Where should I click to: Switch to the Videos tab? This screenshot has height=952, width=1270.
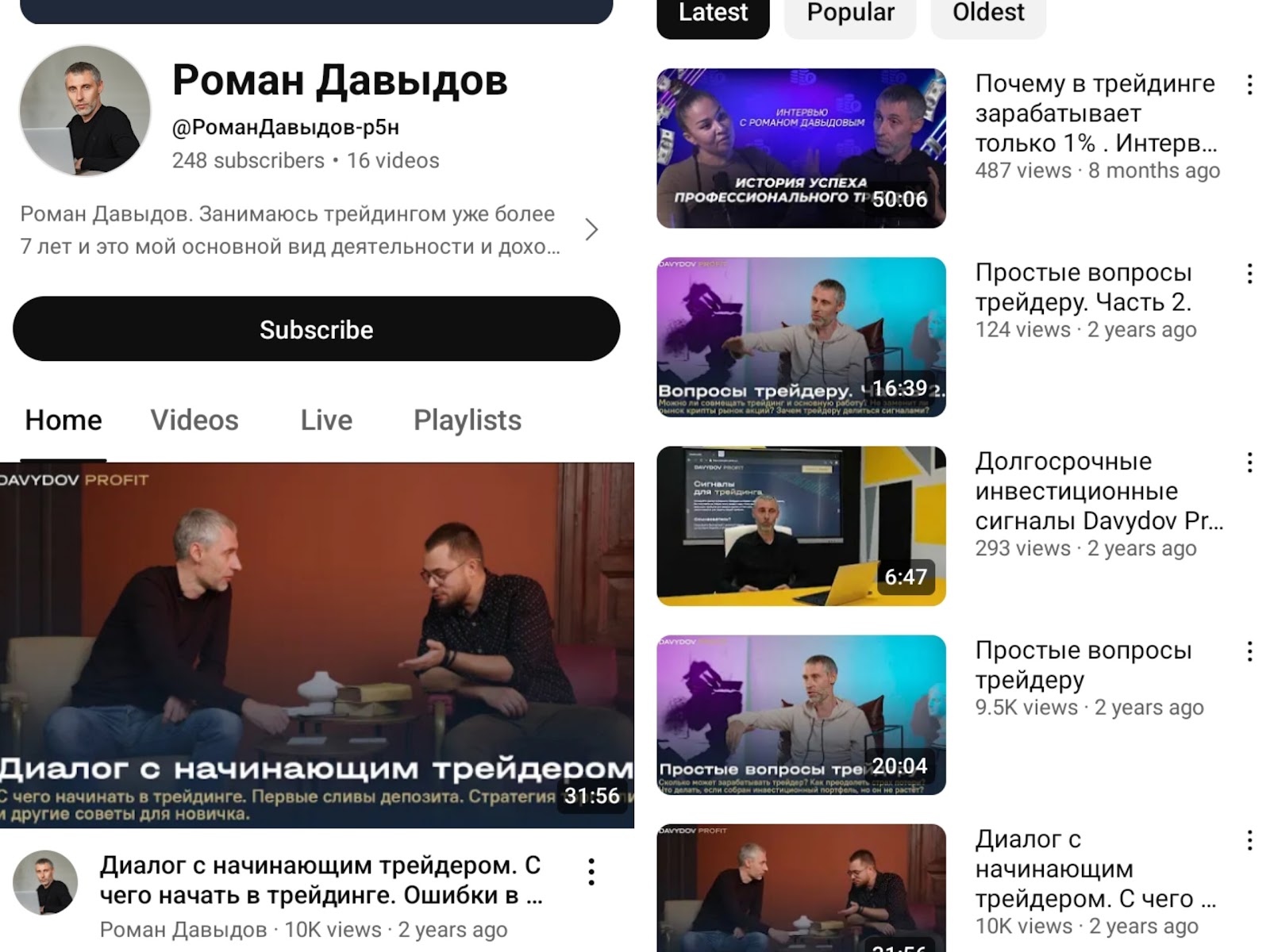[x=194, y=420]
